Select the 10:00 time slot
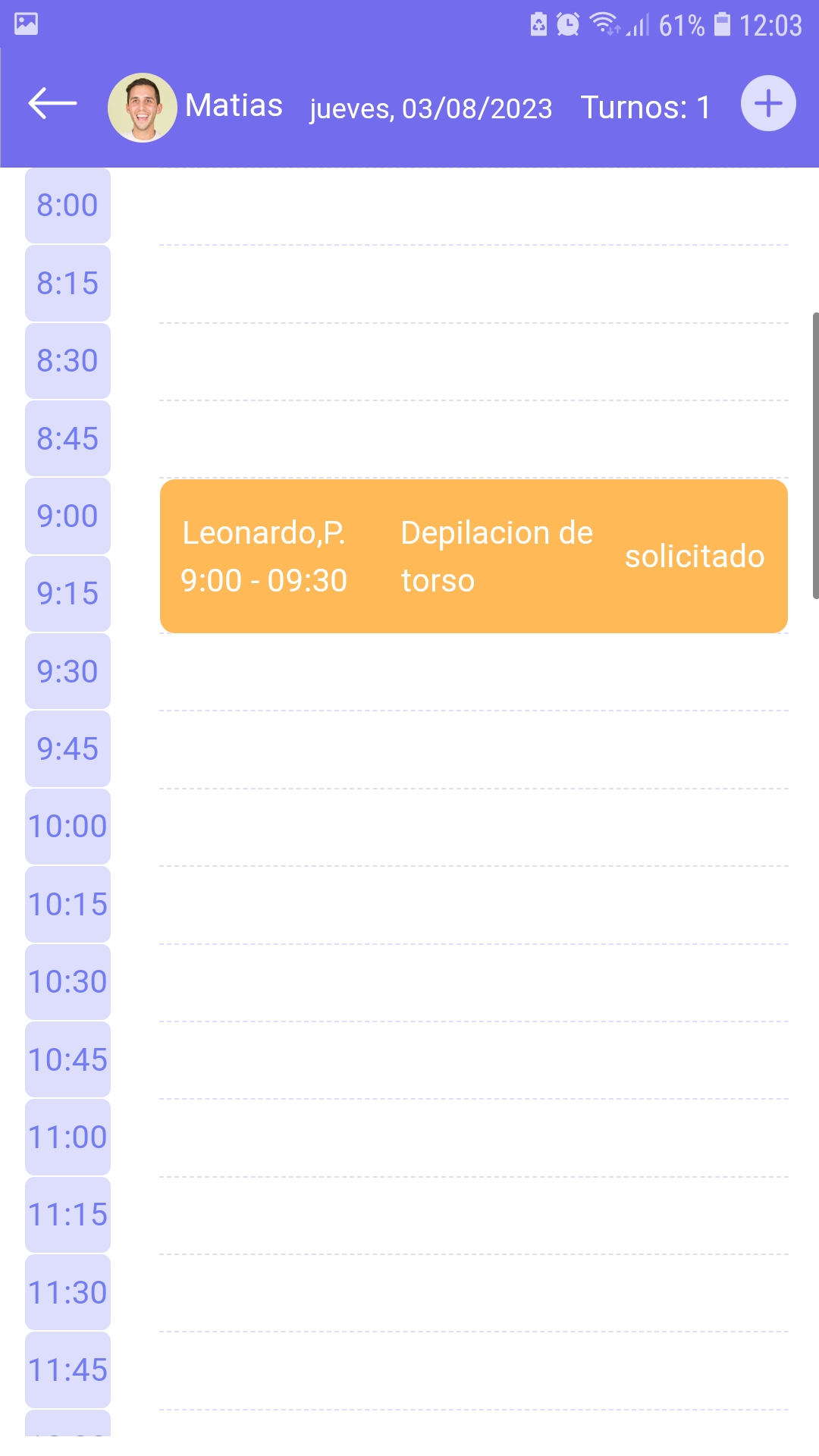The image size is (819, 1456). tap(67, 827)
